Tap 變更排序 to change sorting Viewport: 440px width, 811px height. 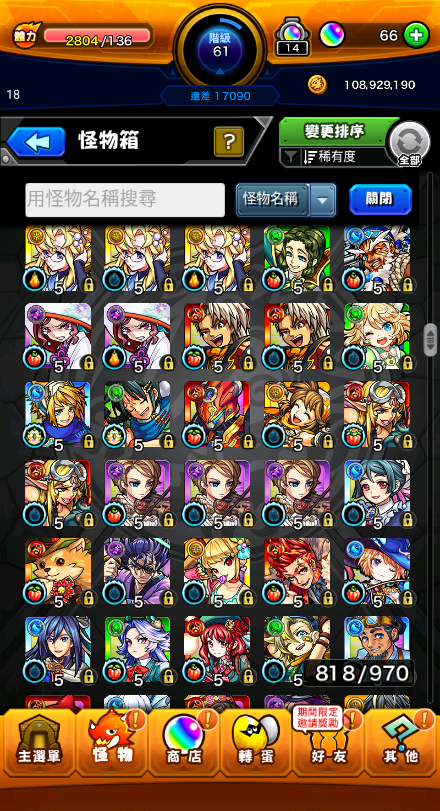tap(334, 132)
